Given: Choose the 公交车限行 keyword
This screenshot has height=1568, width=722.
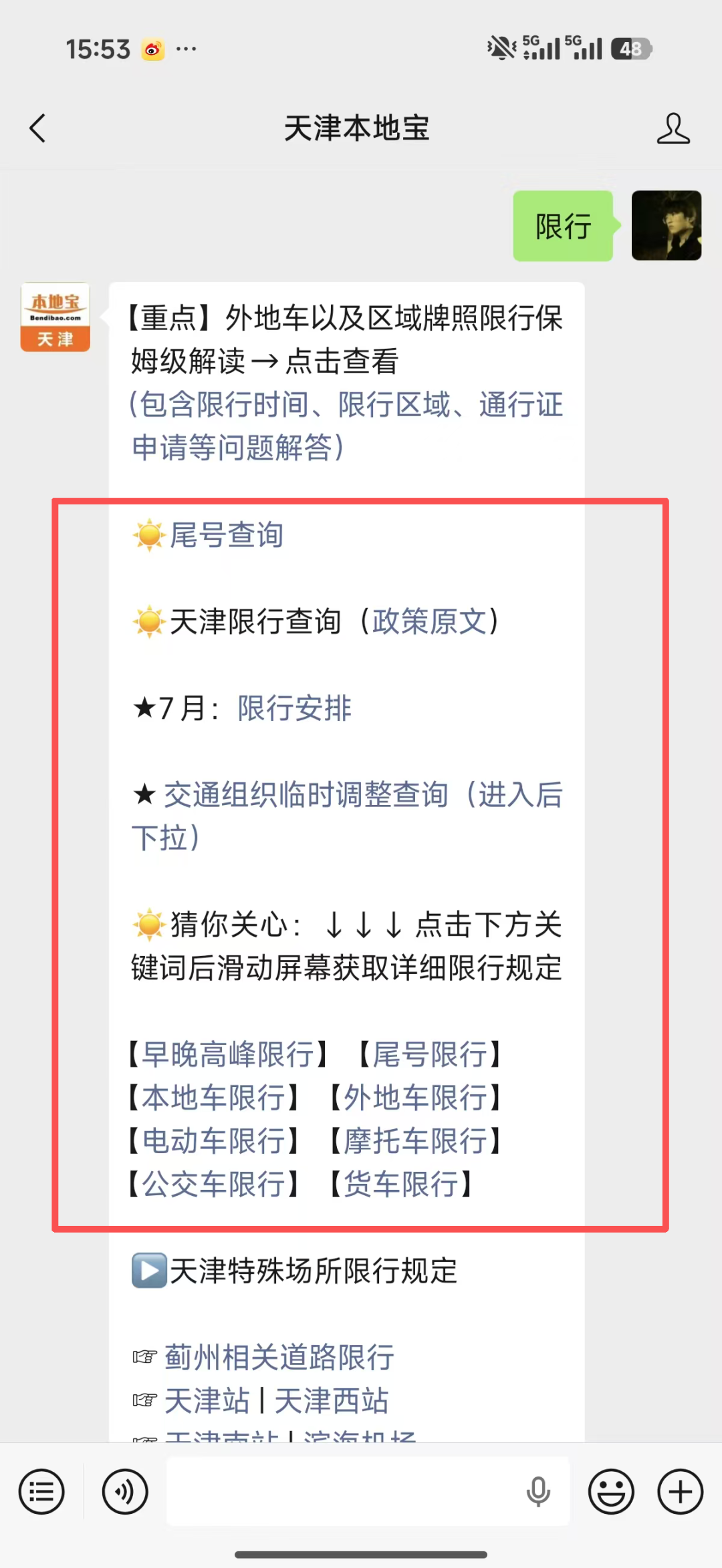Looking at the screenshot, I should point(213,1185).
